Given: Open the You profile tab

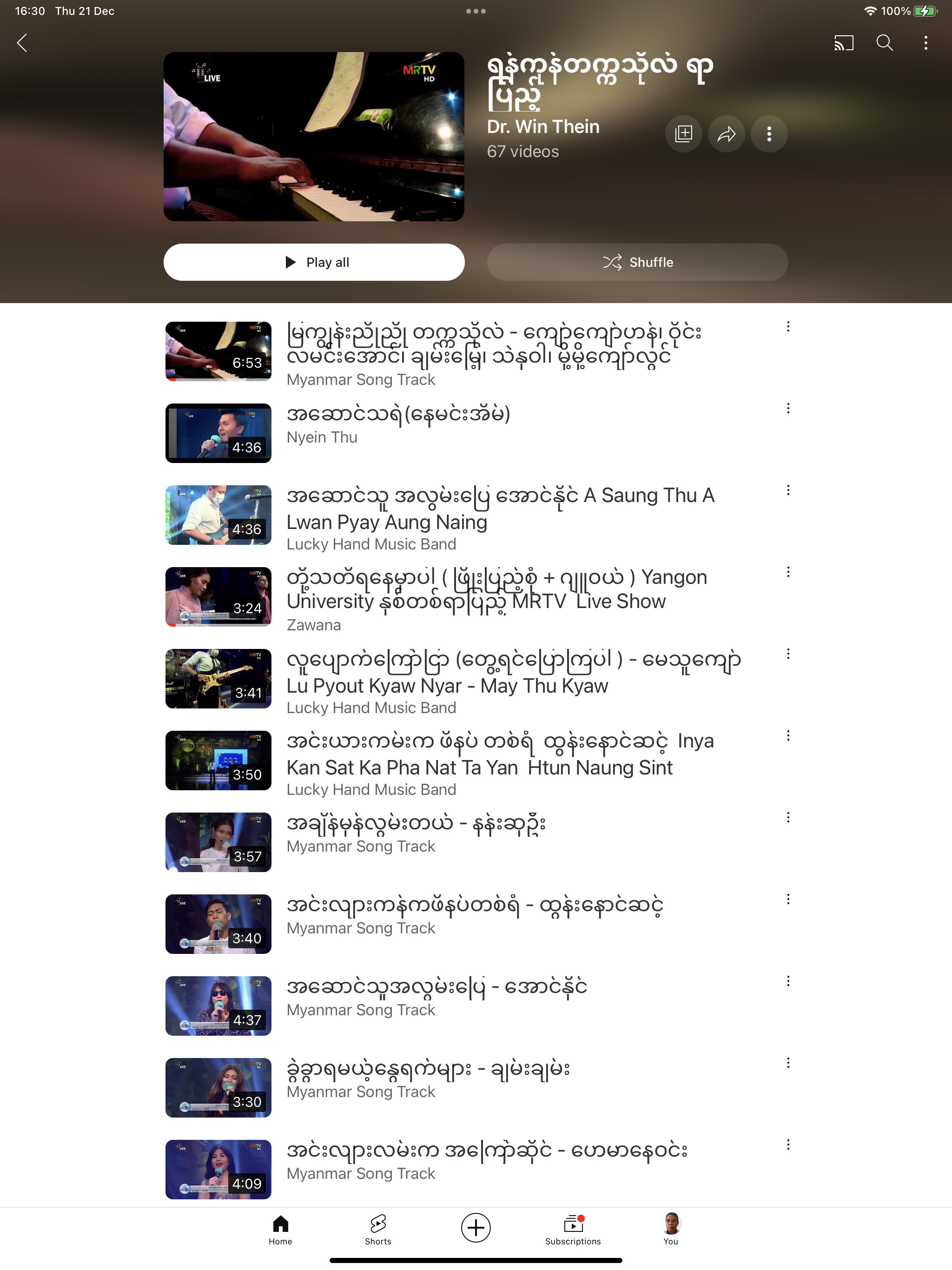Looking at the screenshot, I should click(671, 1230).
